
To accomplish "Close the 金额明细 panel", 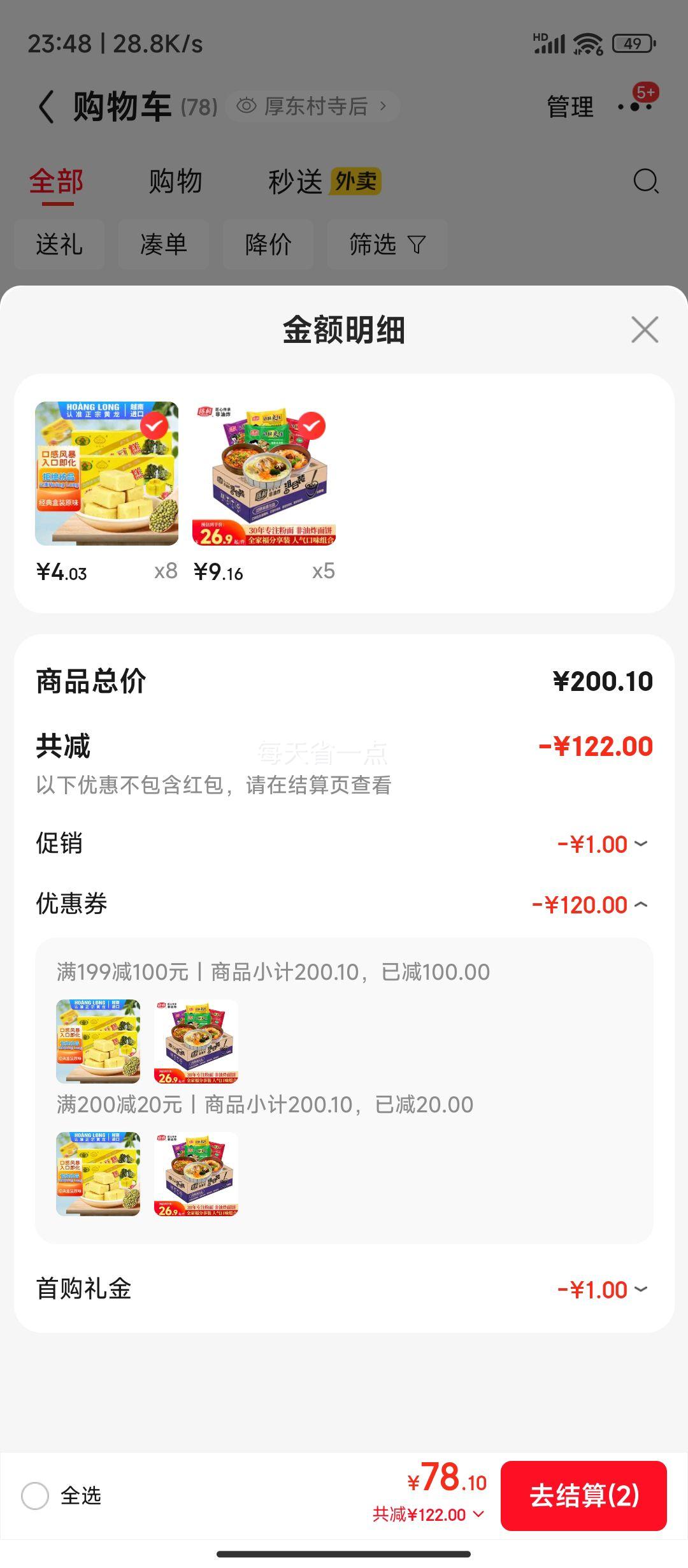I will (x=644, y=330).
